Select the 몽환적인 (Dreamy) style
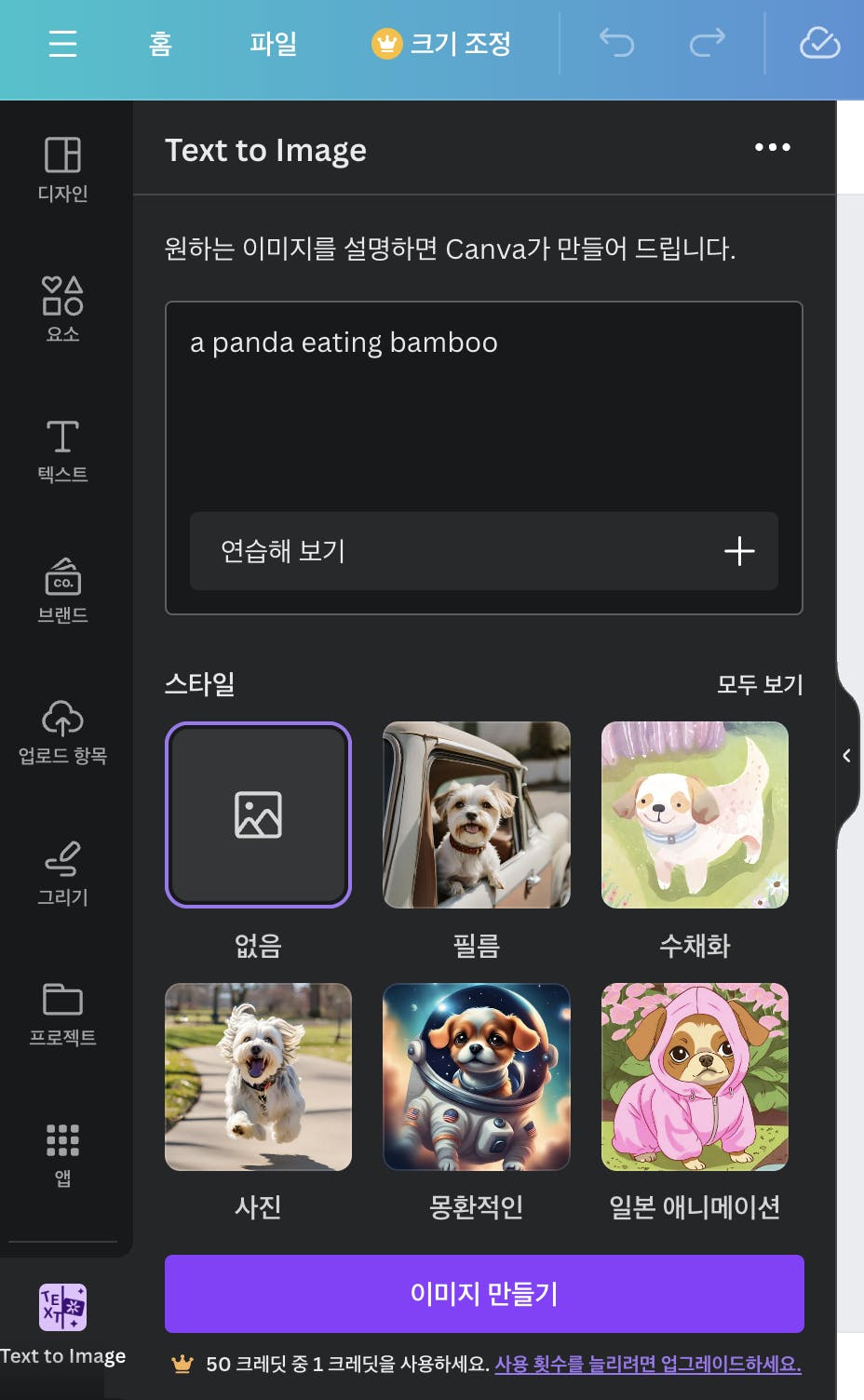Viewport: 864px width, 1400px height. point(477,1077)
